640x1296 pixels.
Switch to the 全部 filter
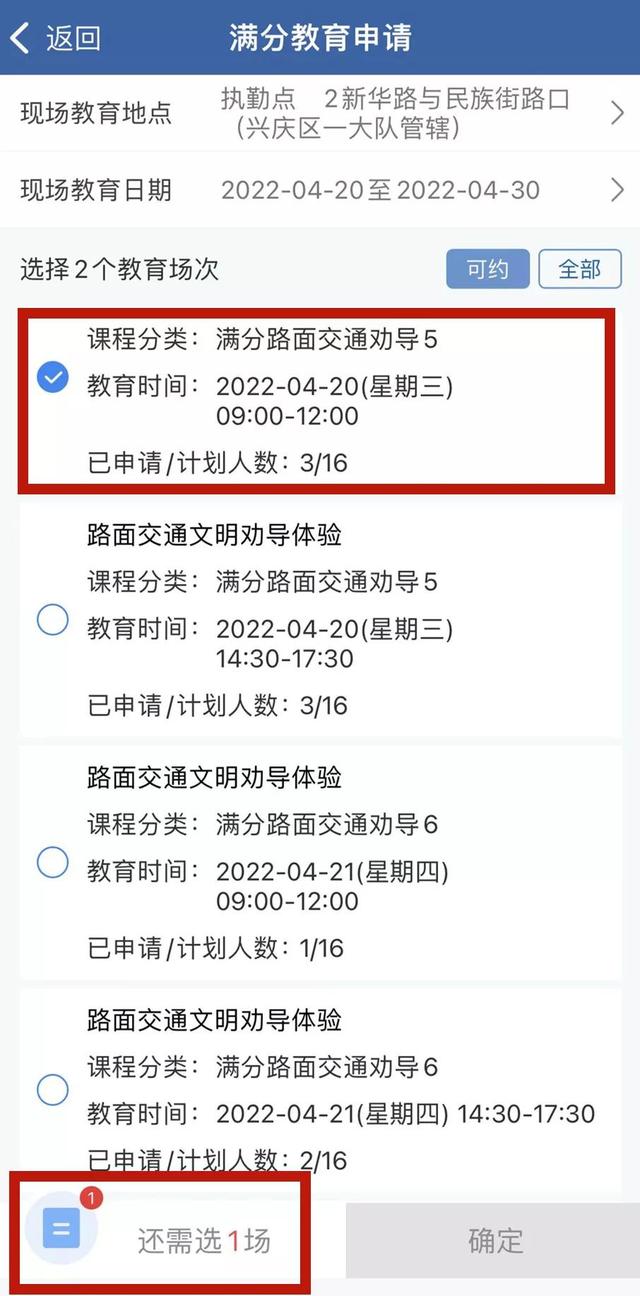[580, 268]
